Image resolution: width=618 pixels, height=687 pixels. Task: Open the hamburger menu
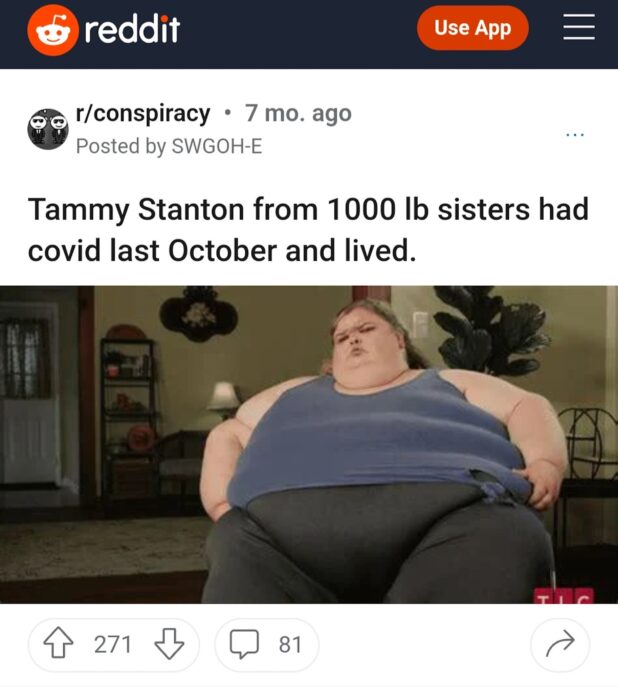pyautogui.click(x=579, y=29)
